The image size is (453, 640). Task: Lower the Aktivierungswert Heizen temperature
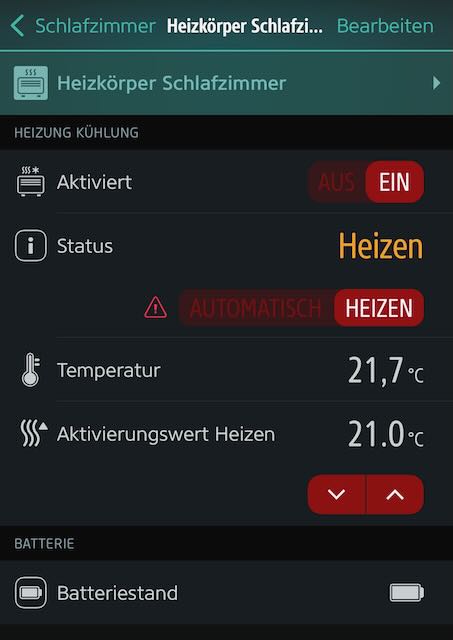click(337, 494)
